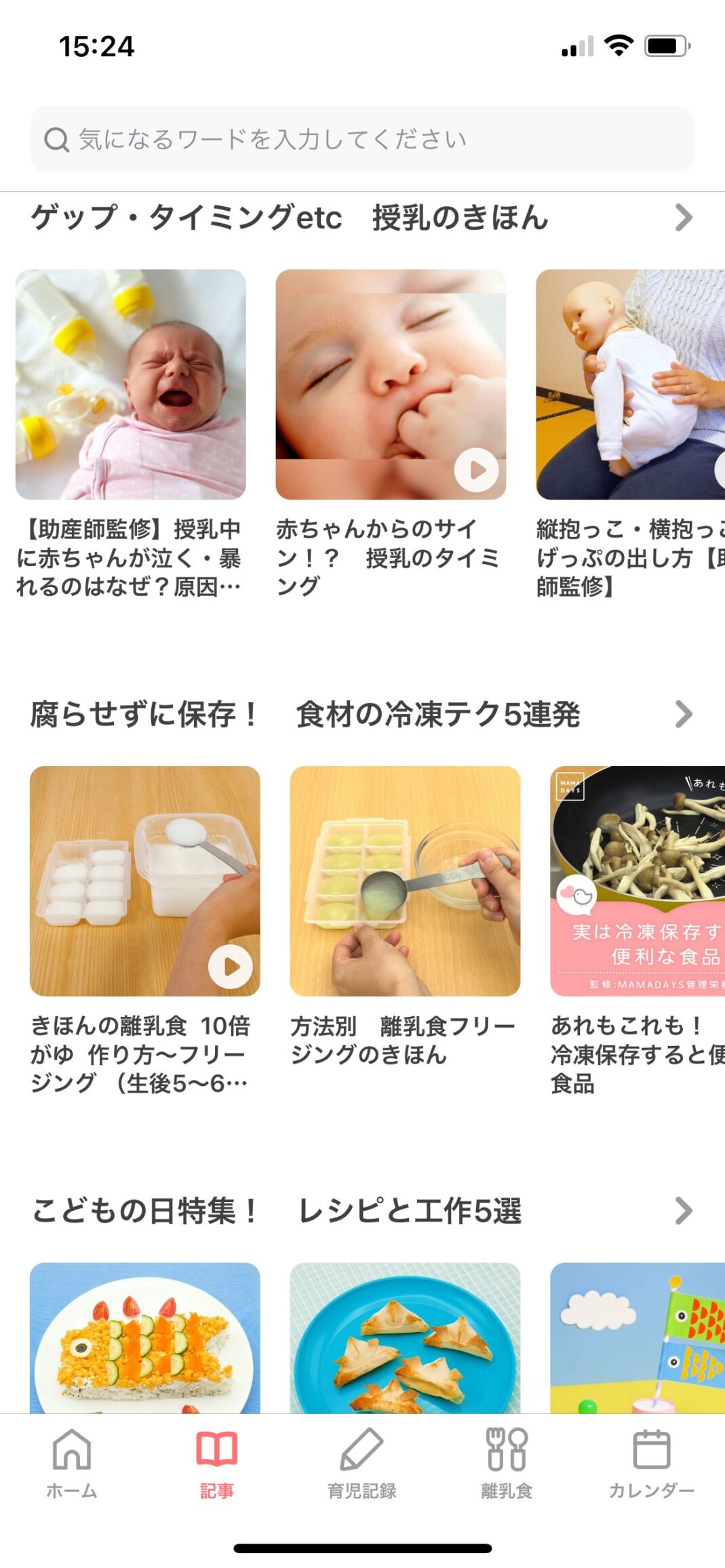Expand the 授乳のきほん section chevron
The width and height of the screenshot is (725, 1568).
(x=684, y=218)
